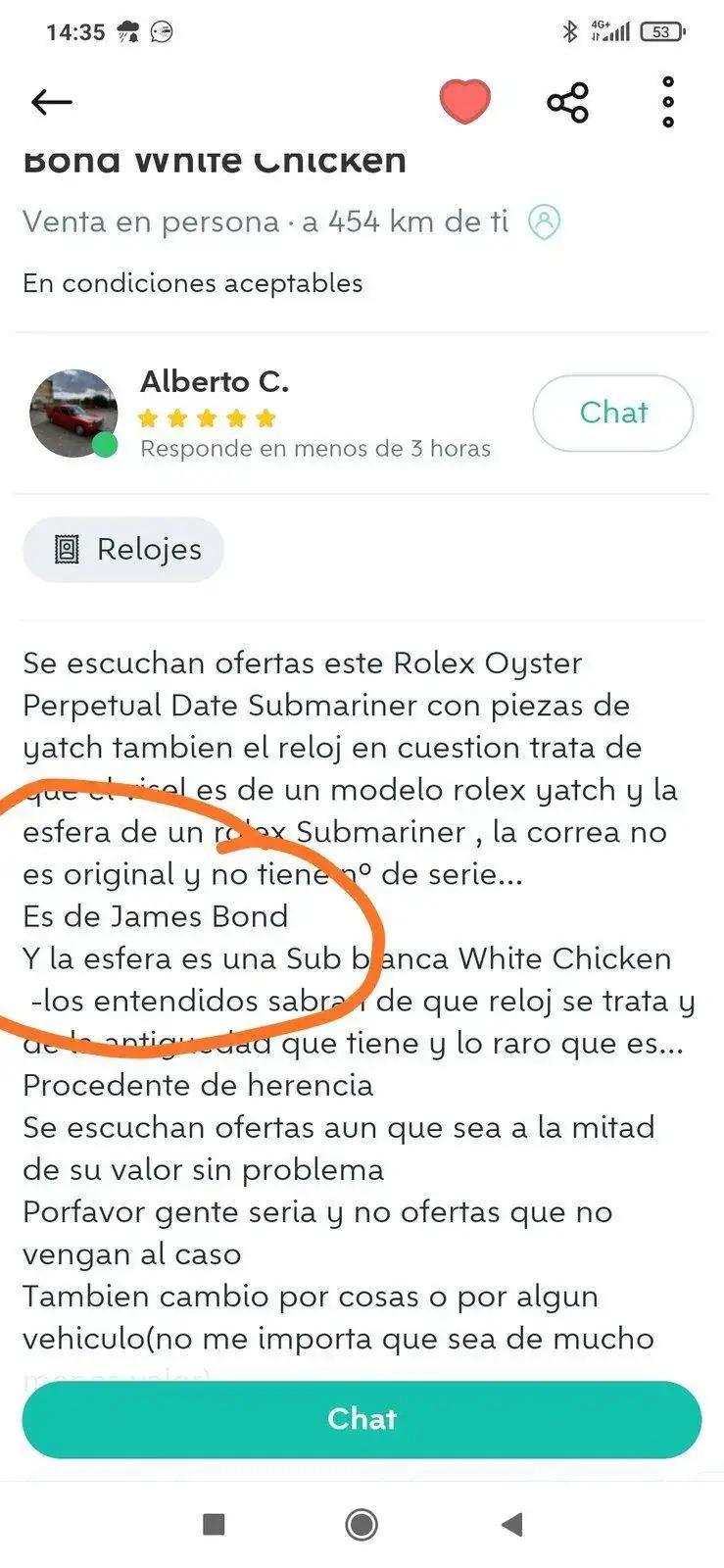Image resolution: width=724 pixels, height=1568 pixels.
Task: Open the three-dot overflow menu
Action: 668,102
